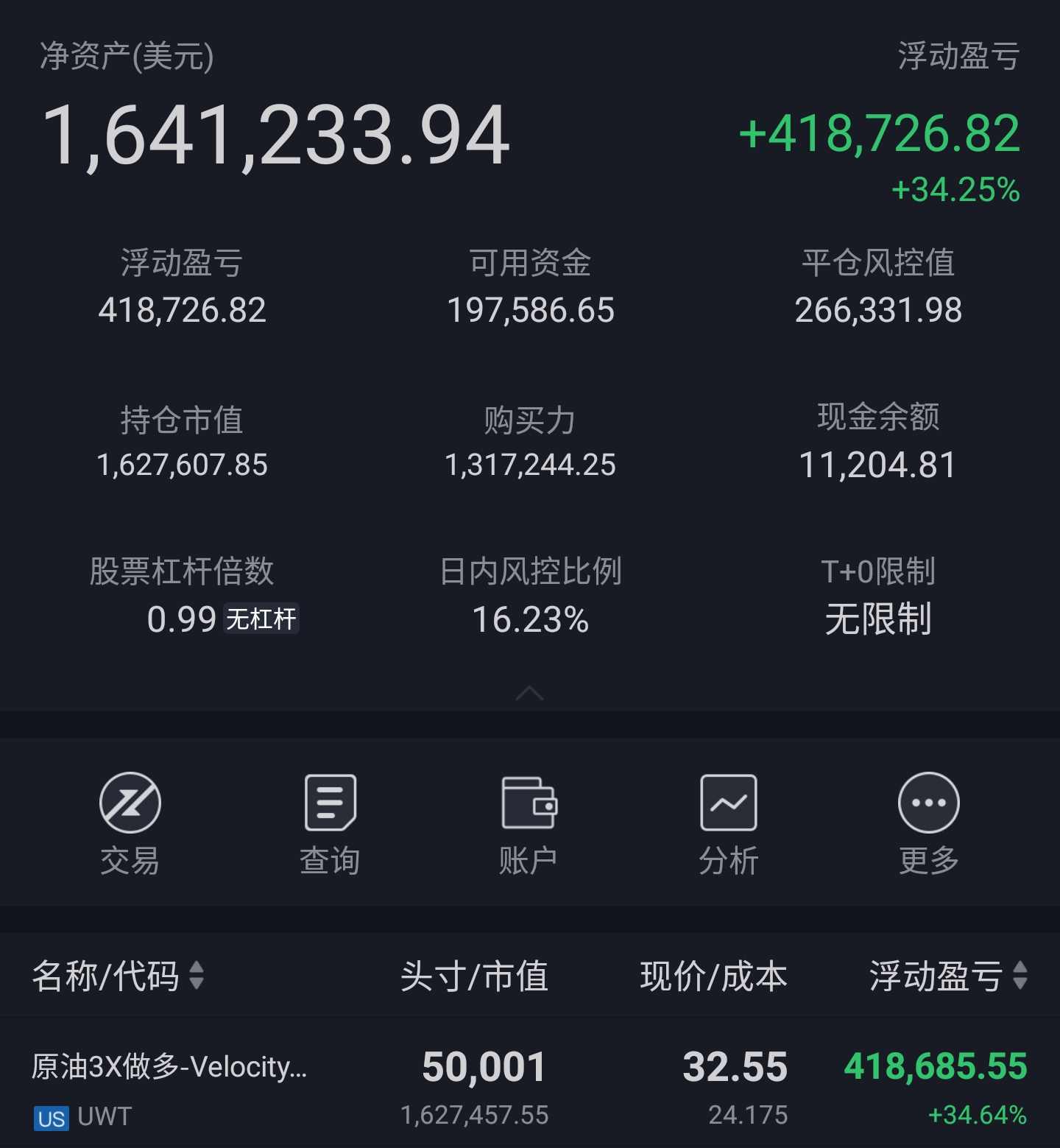The image size is (1060, 1148).
Task: Sort positions by 浮动盈亏 column
Action: click(948, 976)
